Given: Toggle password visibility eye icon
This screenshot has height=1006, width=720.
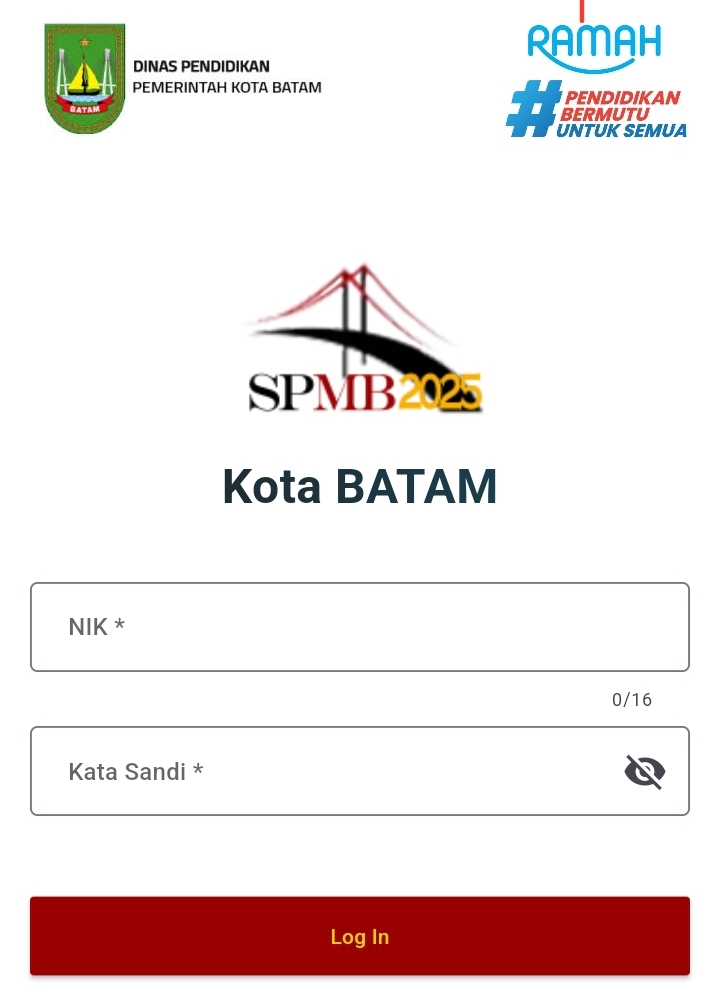Looking at the screenshot, I should click(645, 771).
